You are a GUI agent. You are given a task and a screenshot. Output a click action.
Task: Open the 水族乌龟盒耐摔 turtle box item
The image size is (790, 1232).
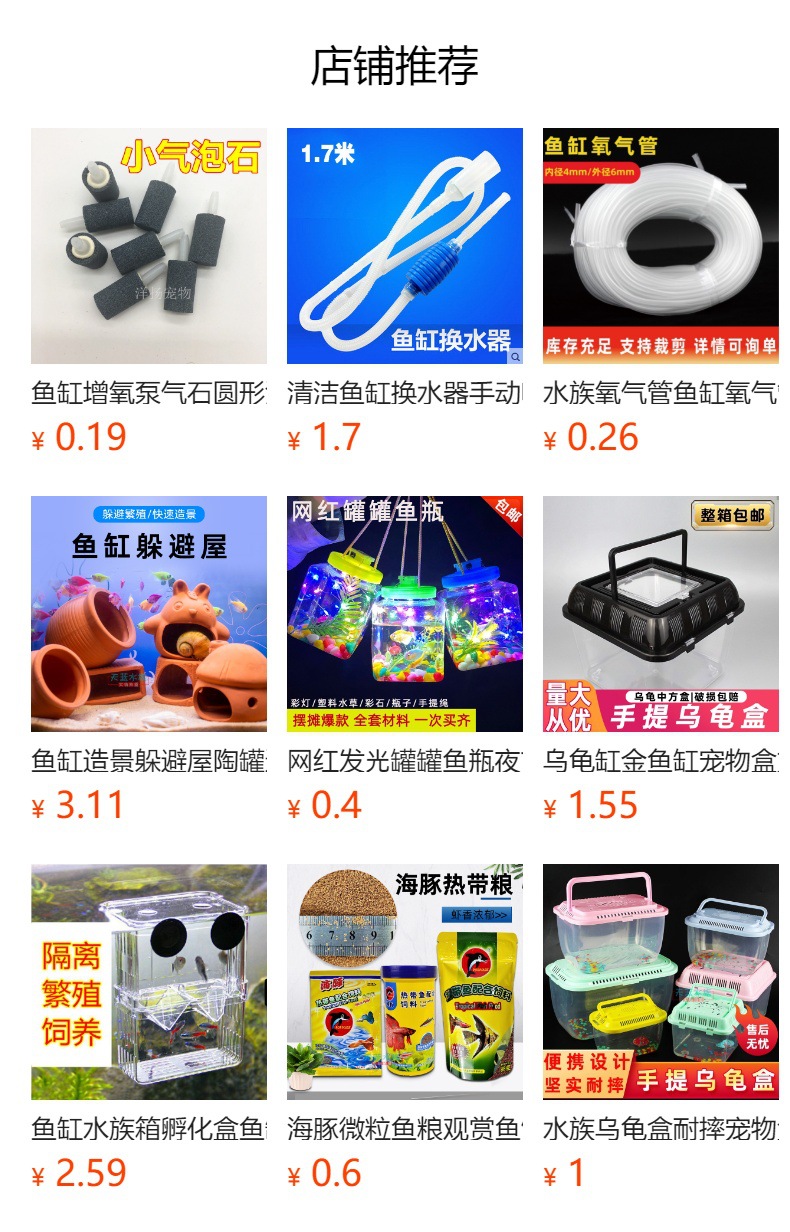tap(661, 982)
